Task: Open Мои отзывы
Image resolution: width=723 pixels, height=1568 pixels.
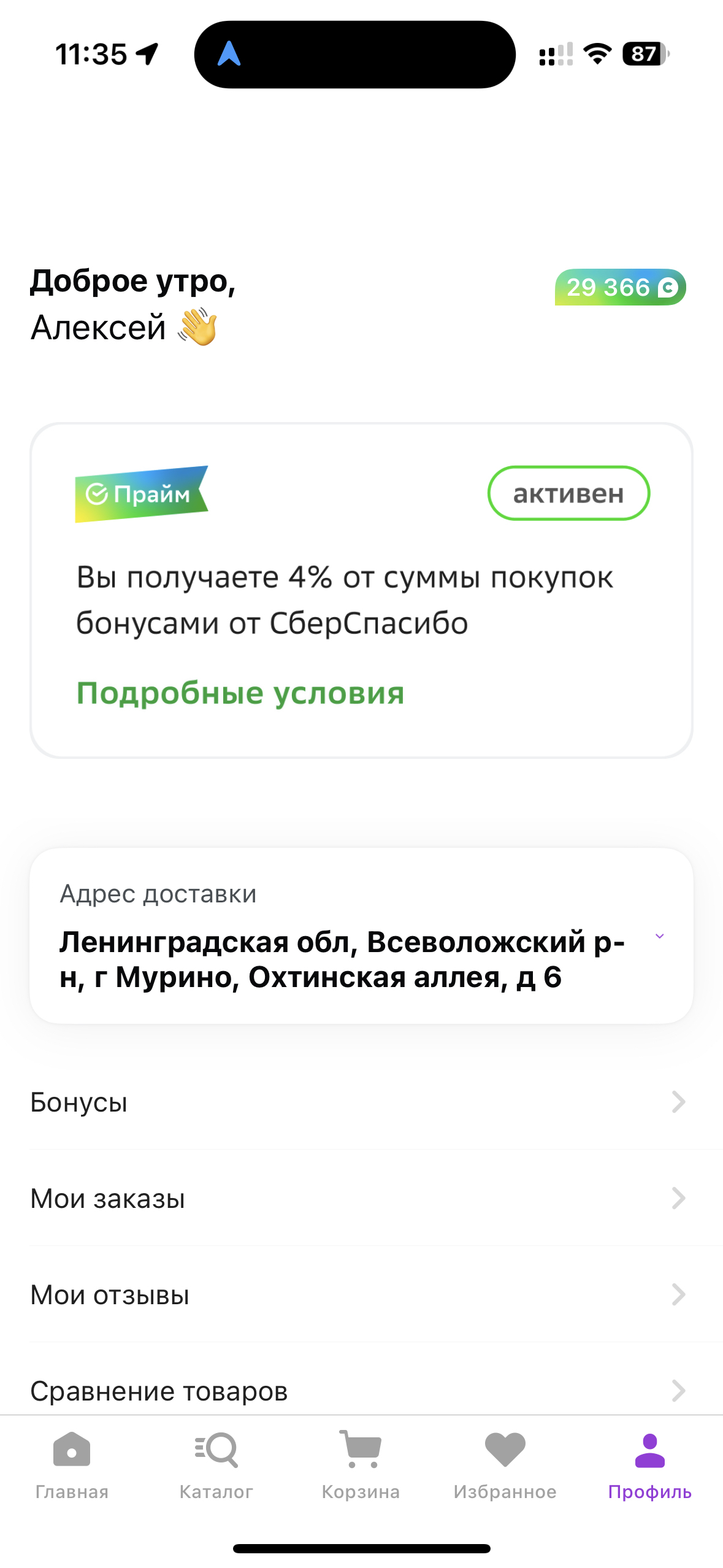Action: pyautogui.click(x=359, y=1295)
